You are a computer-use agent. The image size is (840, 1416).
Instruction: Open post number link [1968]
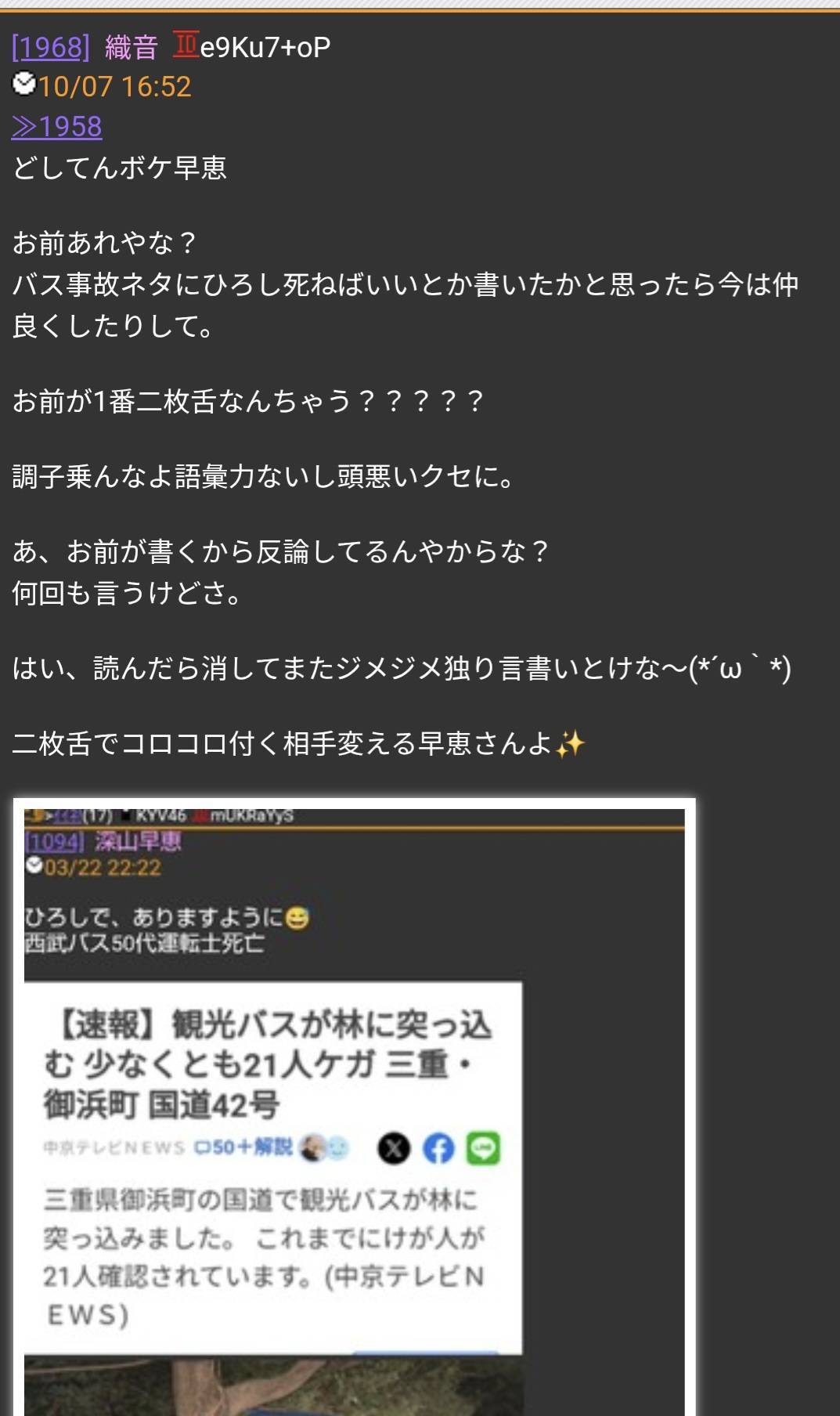pyautogui.click(x=50, y=48)
